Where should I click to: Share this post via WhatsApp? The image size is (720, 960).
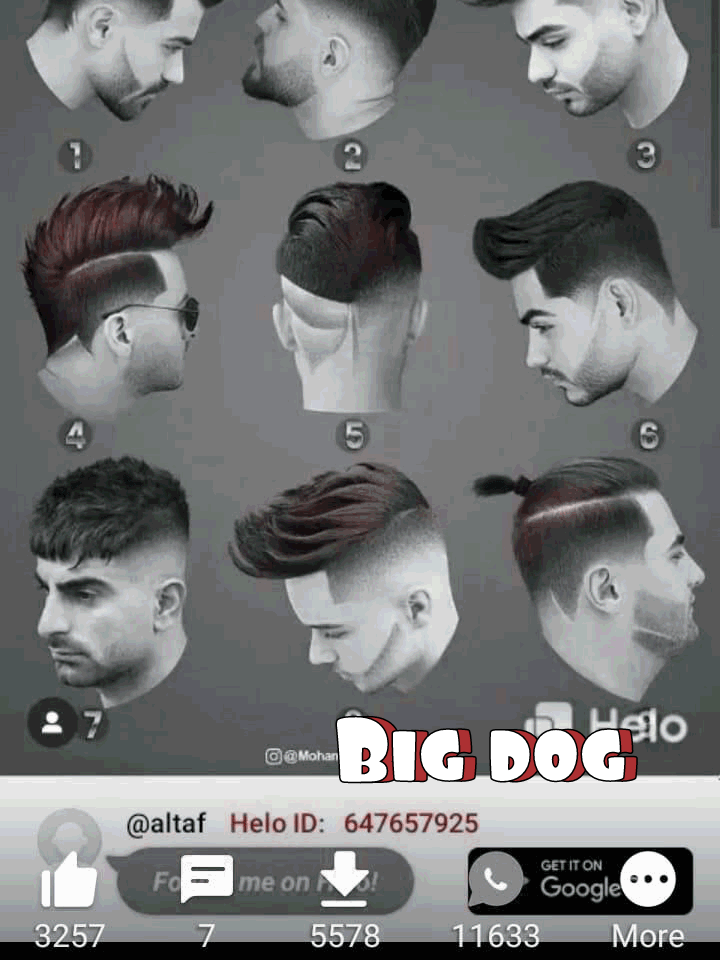pyautogui.click(x=496, y=880)
